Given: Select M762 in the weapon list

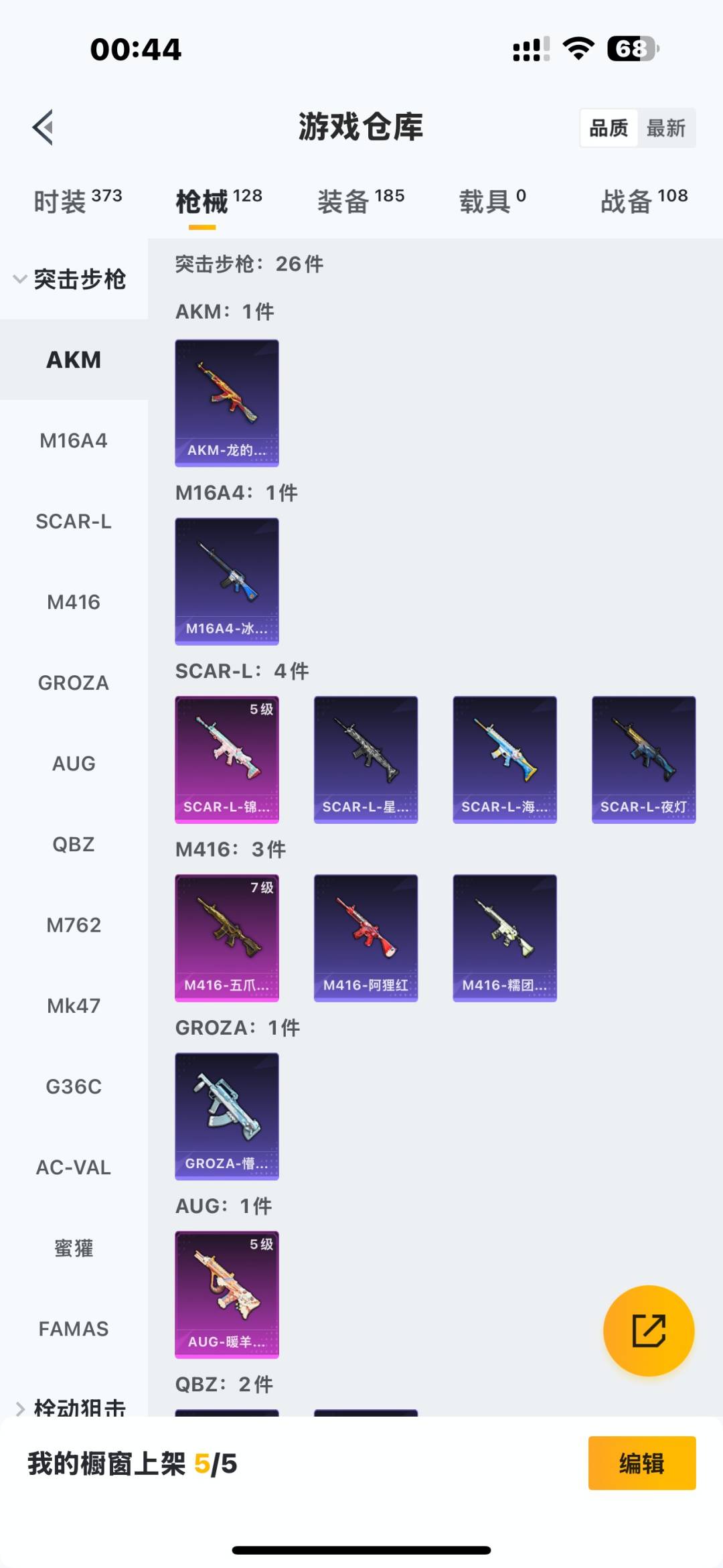Looking at the screenshot, I should point(74,925).
